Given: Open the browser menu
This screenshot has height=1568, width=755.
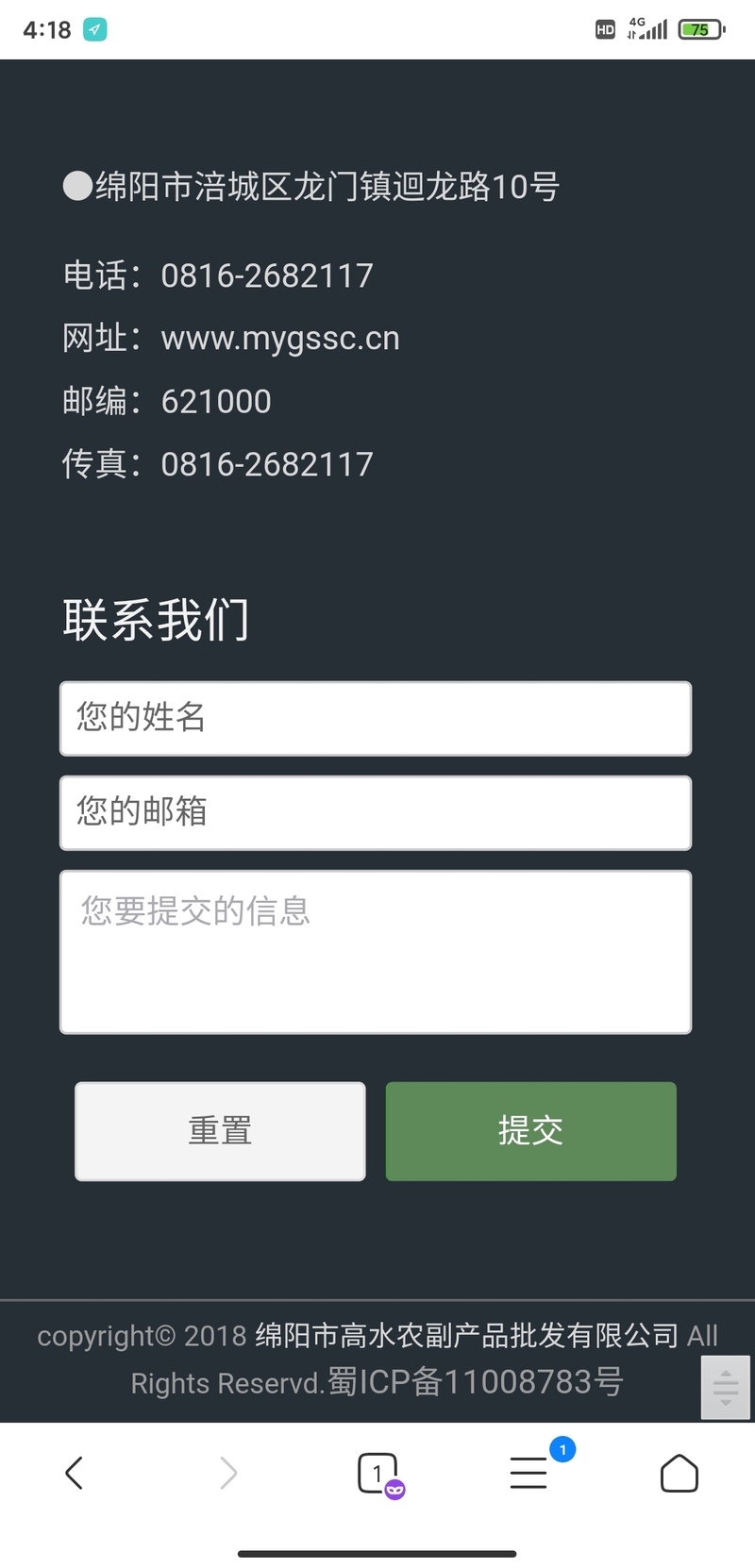Looking at the screenshot, I should point(529,1472).
